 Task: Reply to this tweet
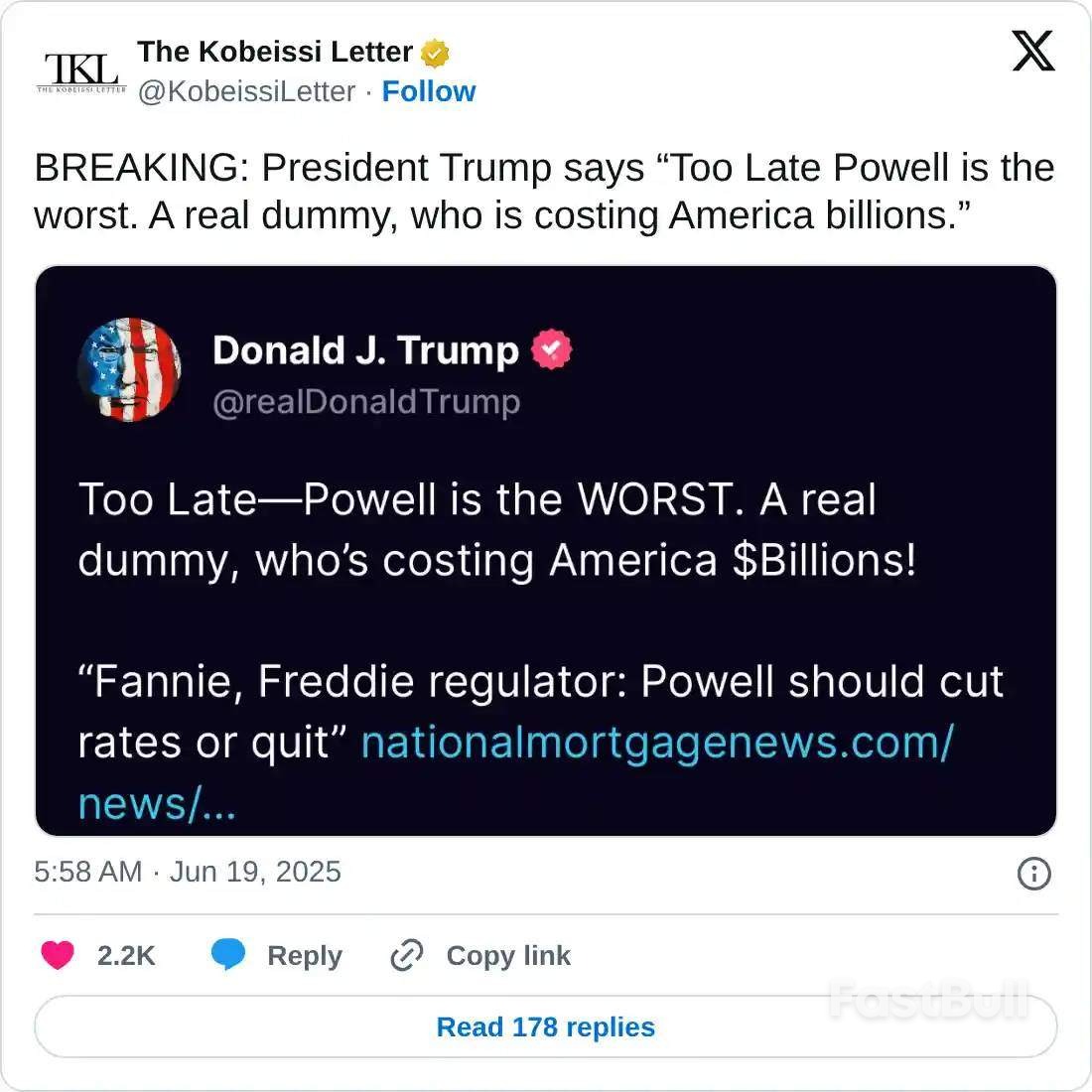(x=277, y=955)
